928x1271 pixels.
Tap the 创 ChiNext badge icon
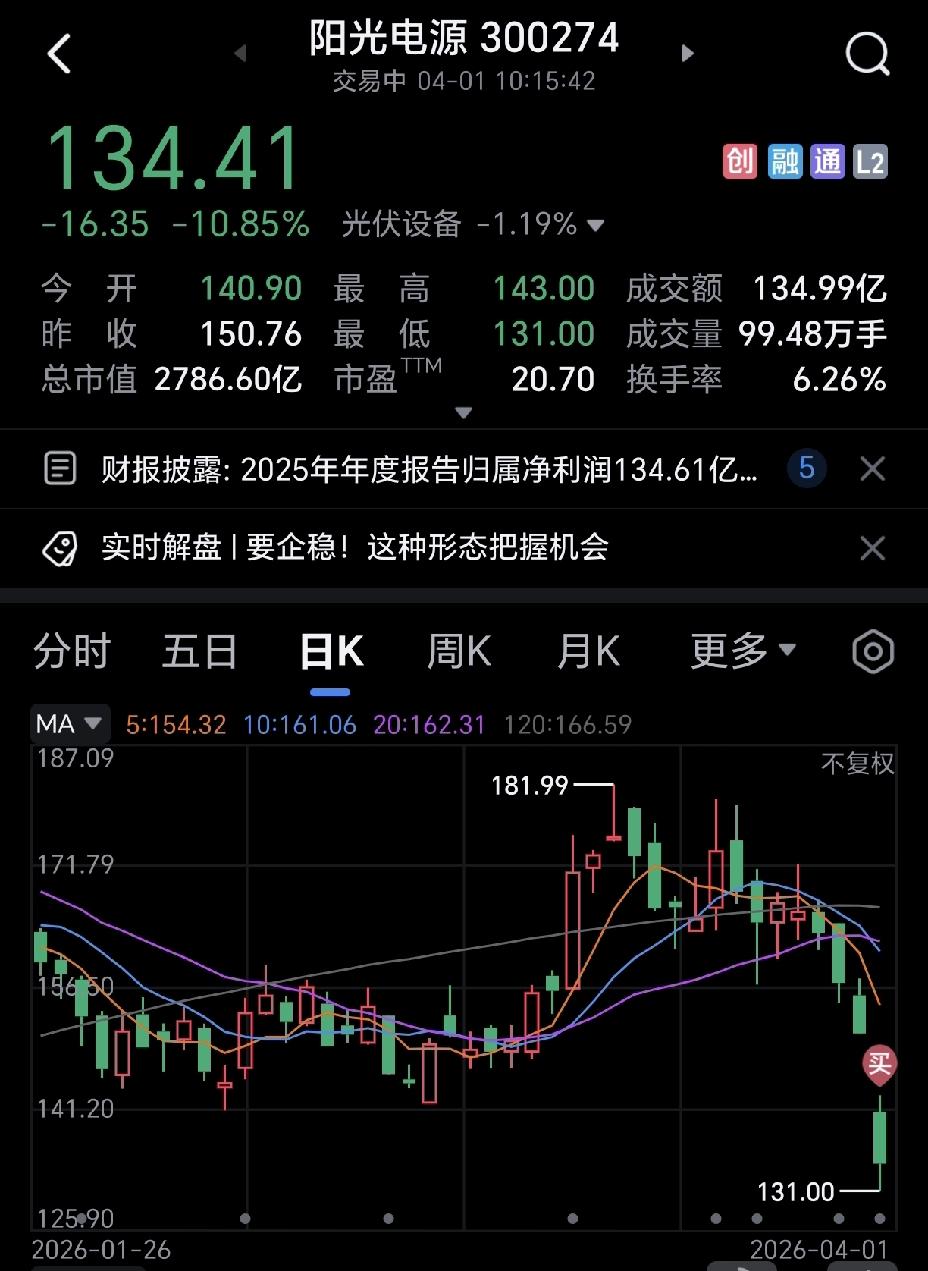(x=738, y=161)
